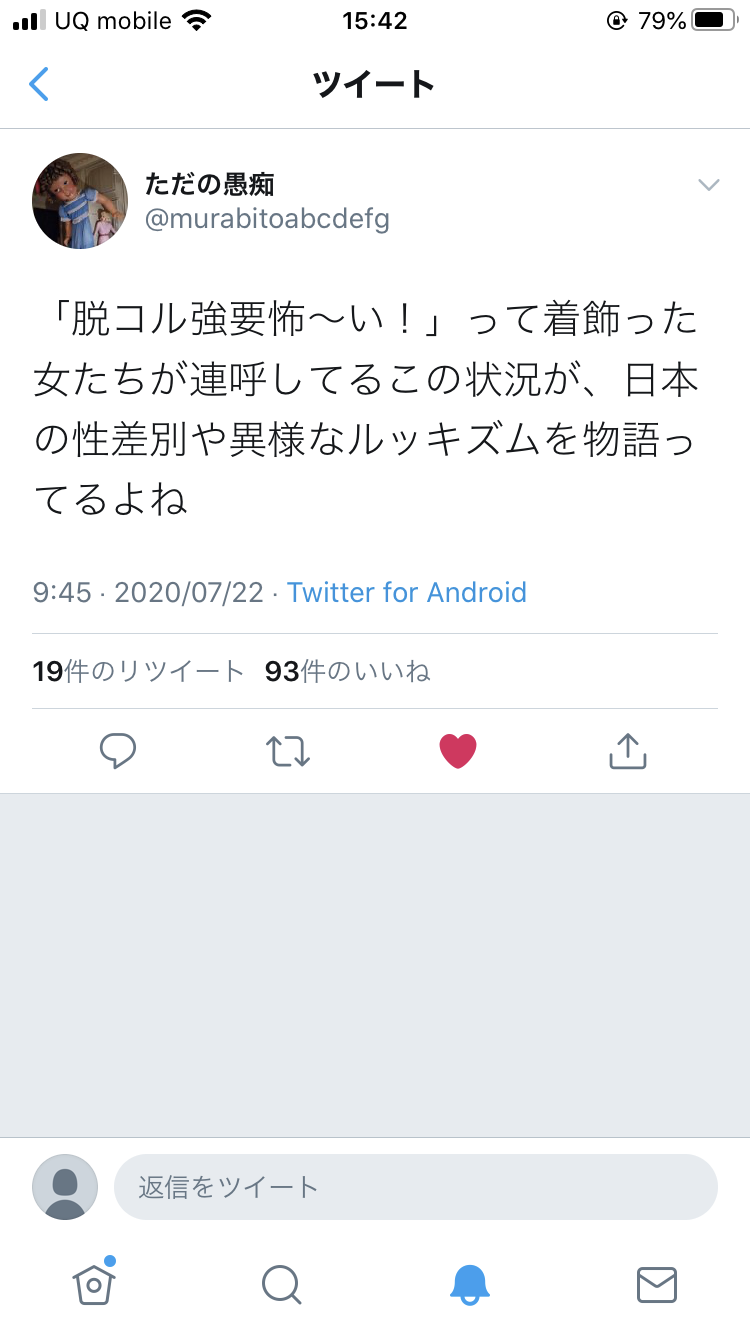The width and height of the screenshot is (750, 1334).
Task: Unlike the tweet with the red heart
Action: click(458, 751)
